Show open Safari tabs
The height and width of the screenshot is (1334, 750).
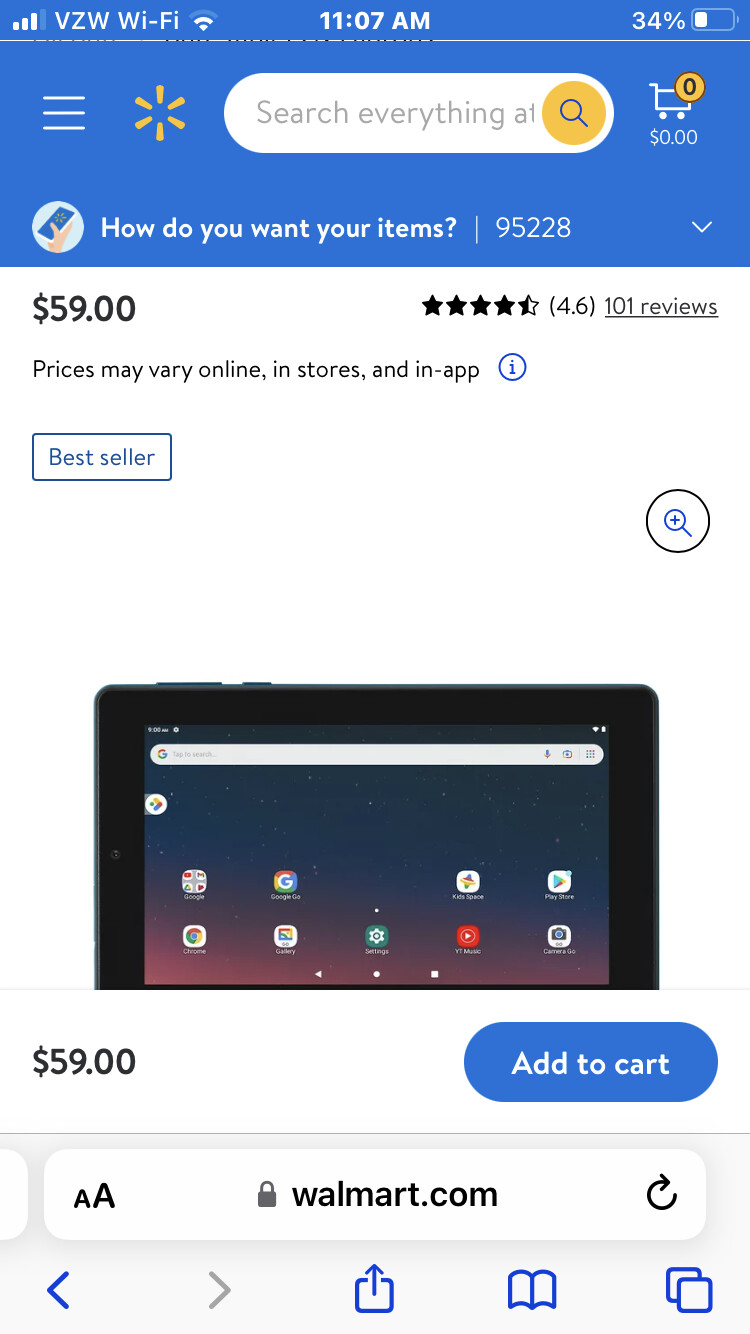click(689, 1290)
